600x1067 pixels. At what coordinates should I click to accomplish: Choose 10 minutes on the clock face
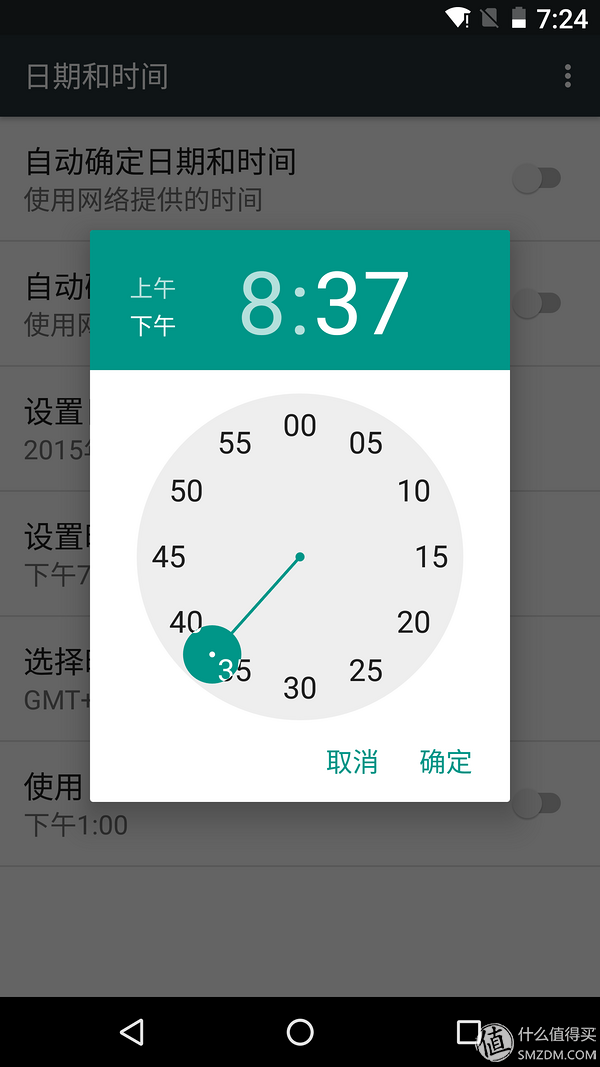[414, 491]
